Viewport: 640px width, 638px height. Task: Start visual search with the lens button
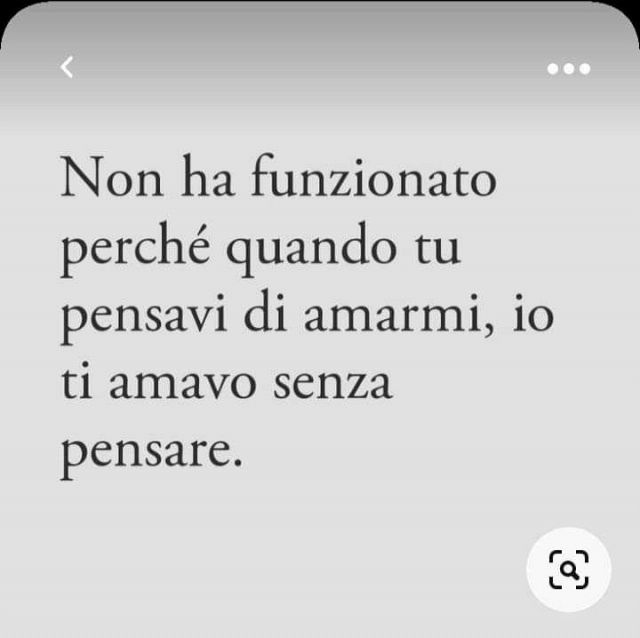tap(569, 570)
